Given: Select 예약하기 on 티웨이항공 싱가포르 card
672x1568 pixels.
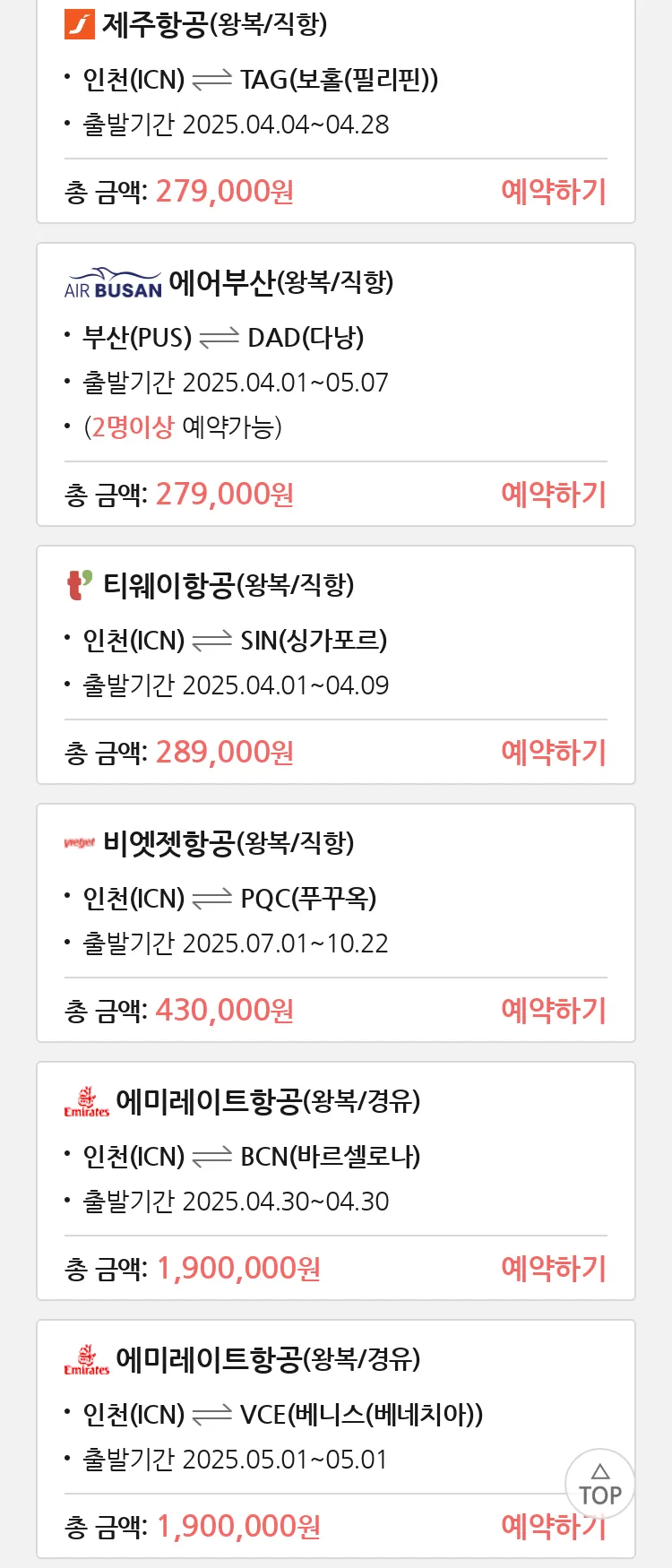Looking at the screenshot, I should point(553,752).
